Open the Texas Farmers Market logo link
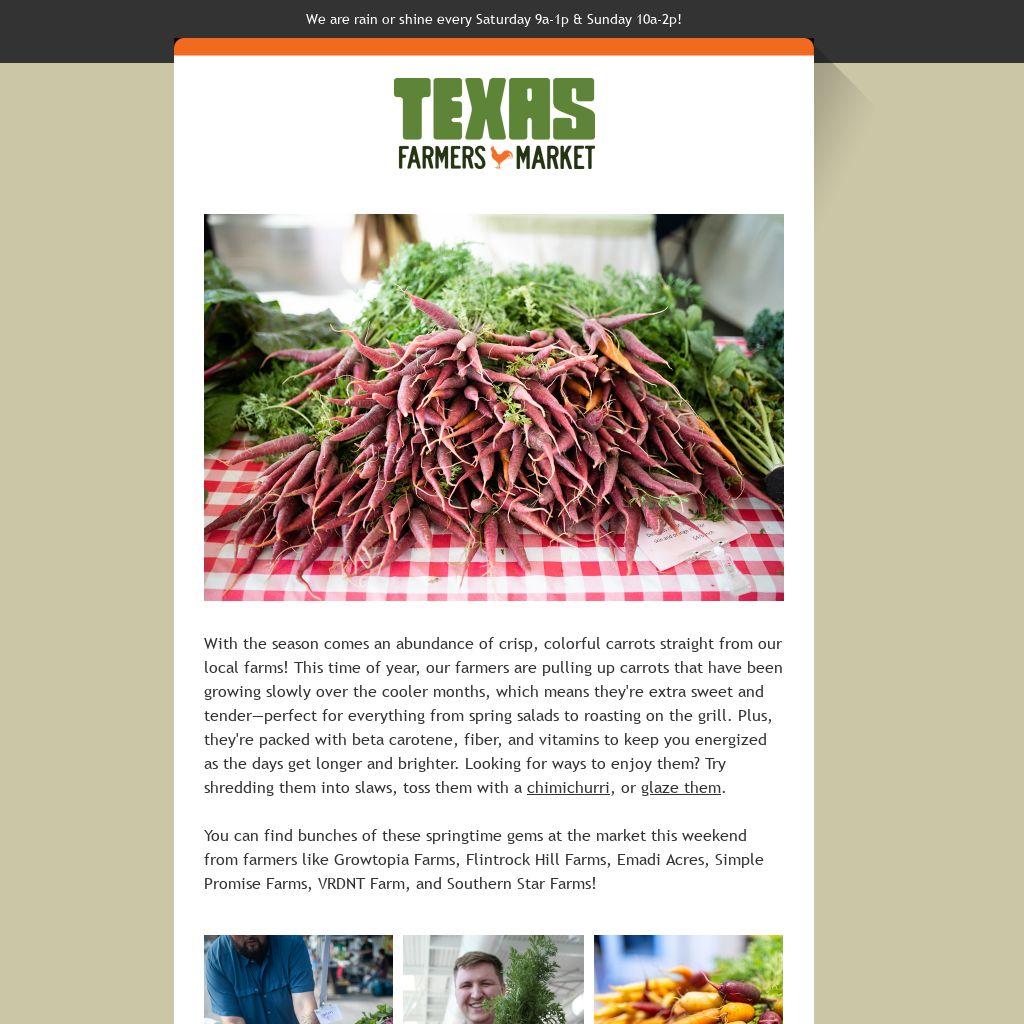The width and height of the screenshot is (1024, 1024). [x=494, y=124]
